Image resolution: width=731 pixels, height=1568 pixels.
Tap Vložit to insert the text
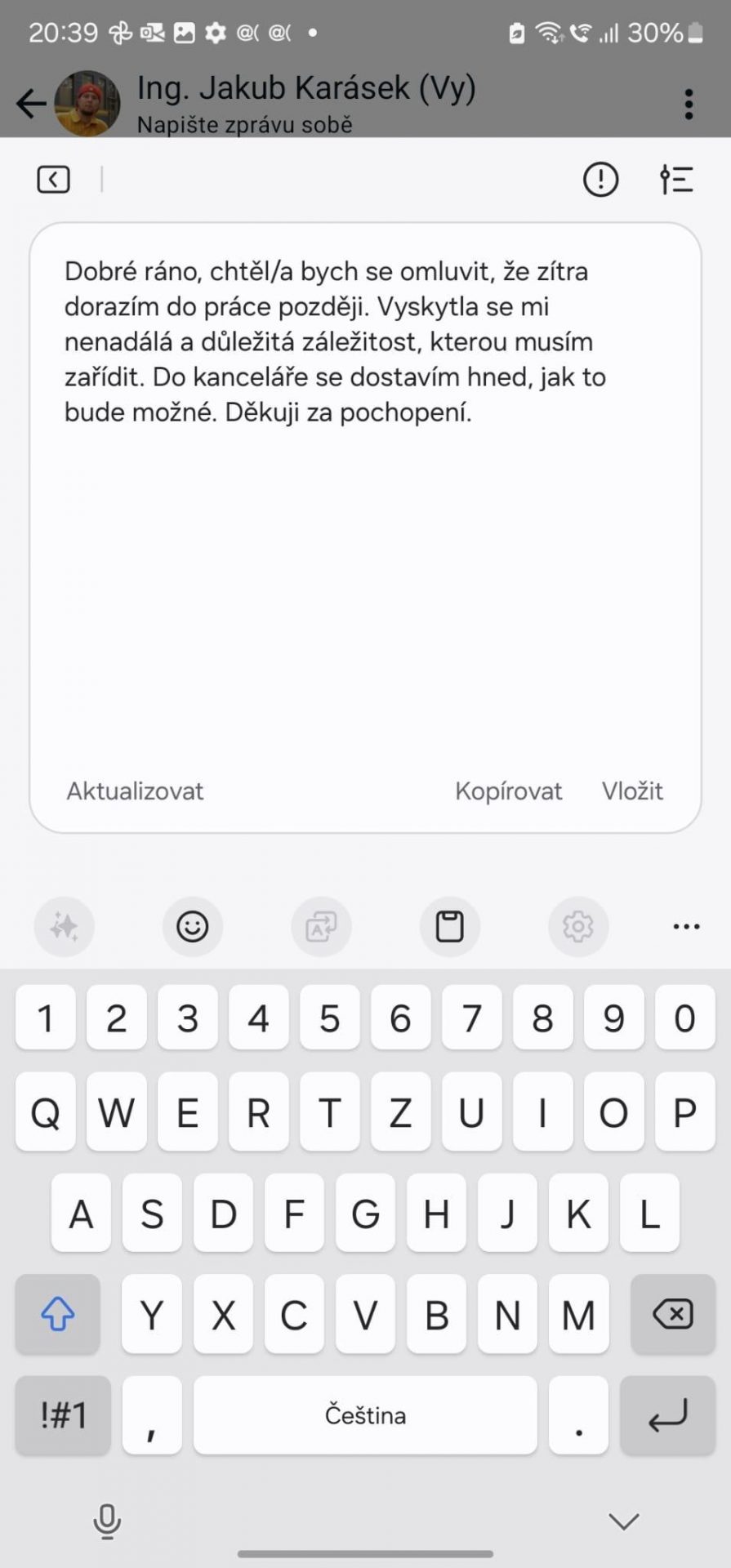point(632,791)
